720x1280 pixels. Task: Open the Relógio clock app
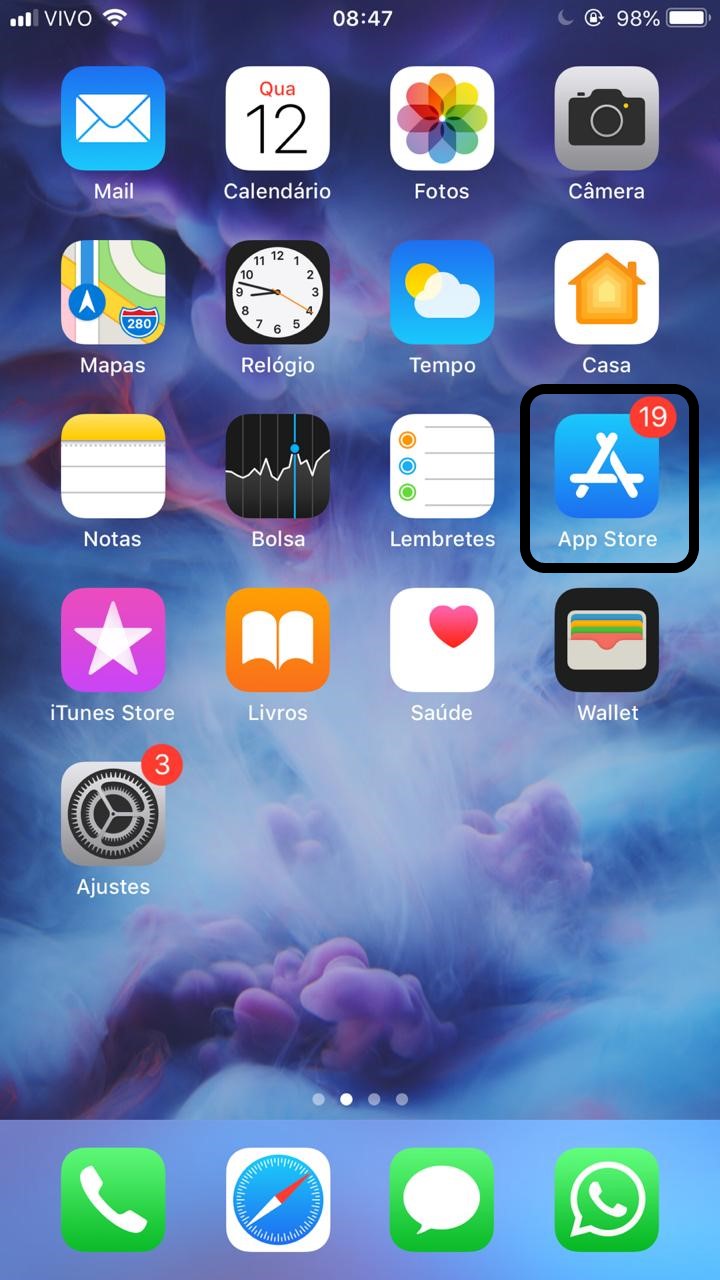(x=277, y=292)
